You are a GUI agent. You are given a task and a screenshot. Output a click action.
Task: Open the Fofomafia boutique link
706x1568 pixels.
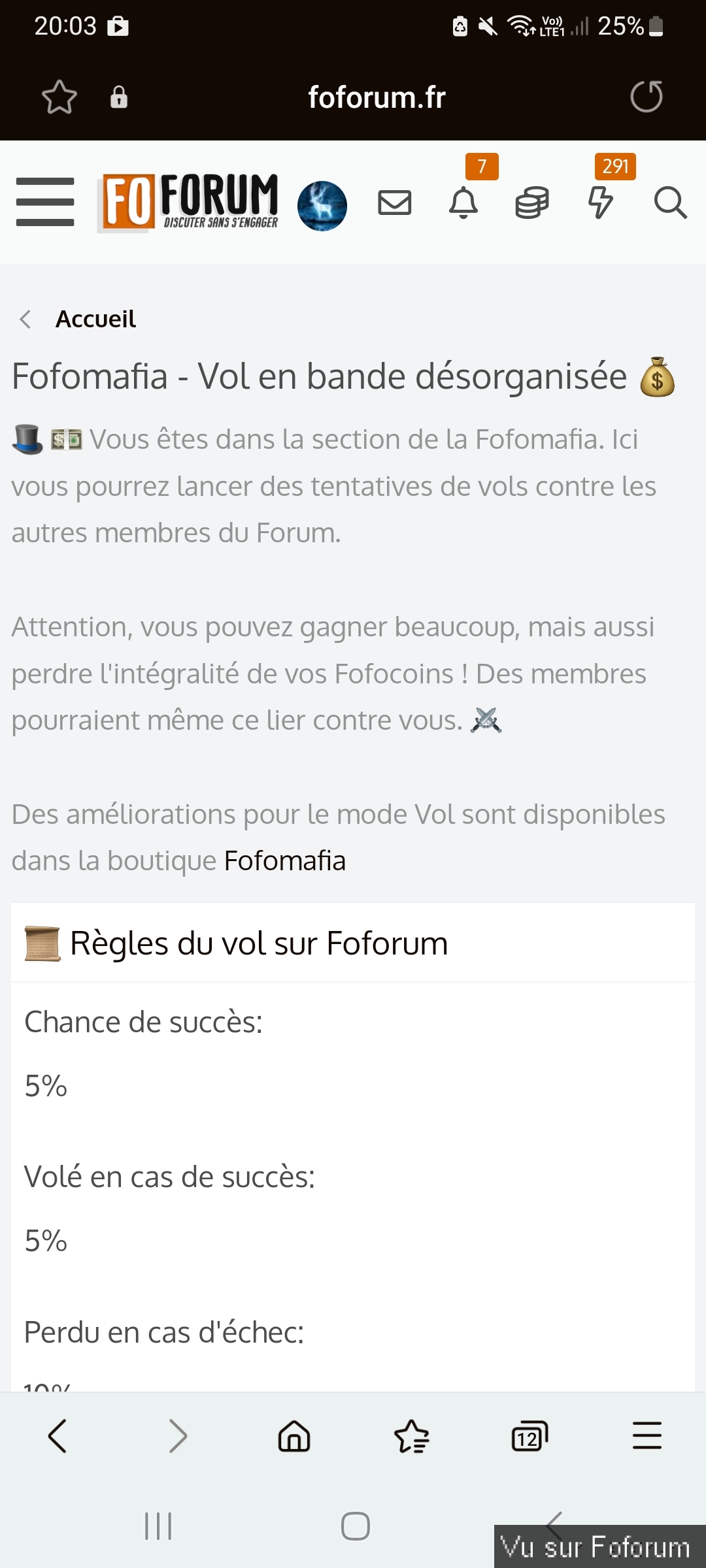(284, 861)
